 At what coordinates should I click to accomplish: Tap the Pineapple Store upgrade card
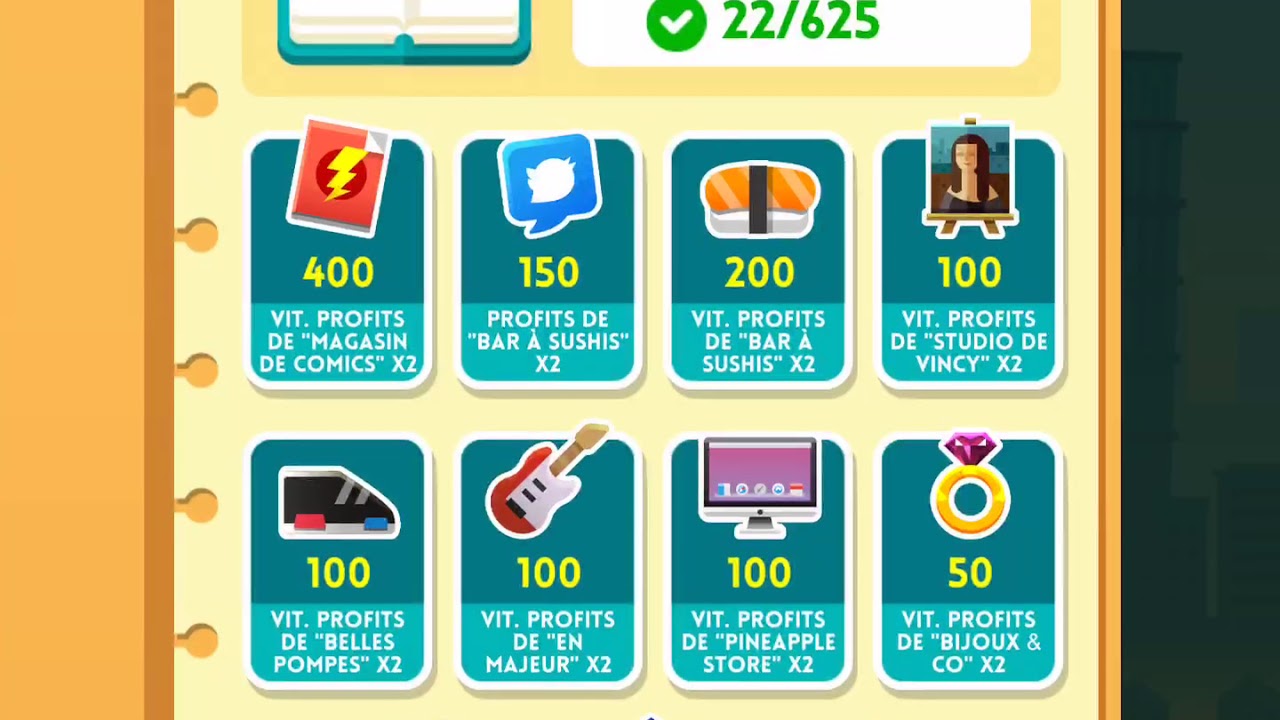759,562
